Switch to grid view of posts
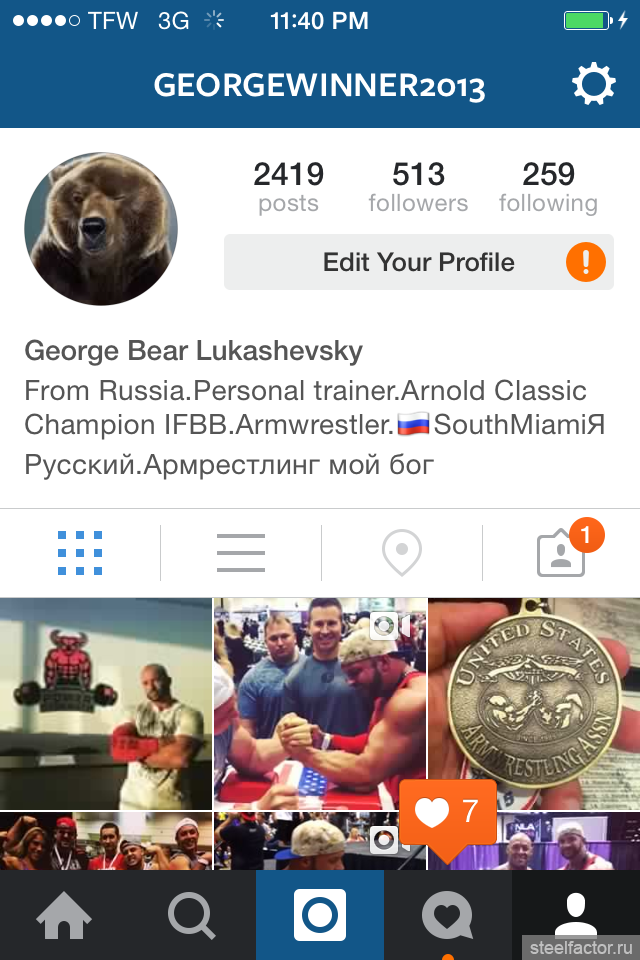 point(80,552)
